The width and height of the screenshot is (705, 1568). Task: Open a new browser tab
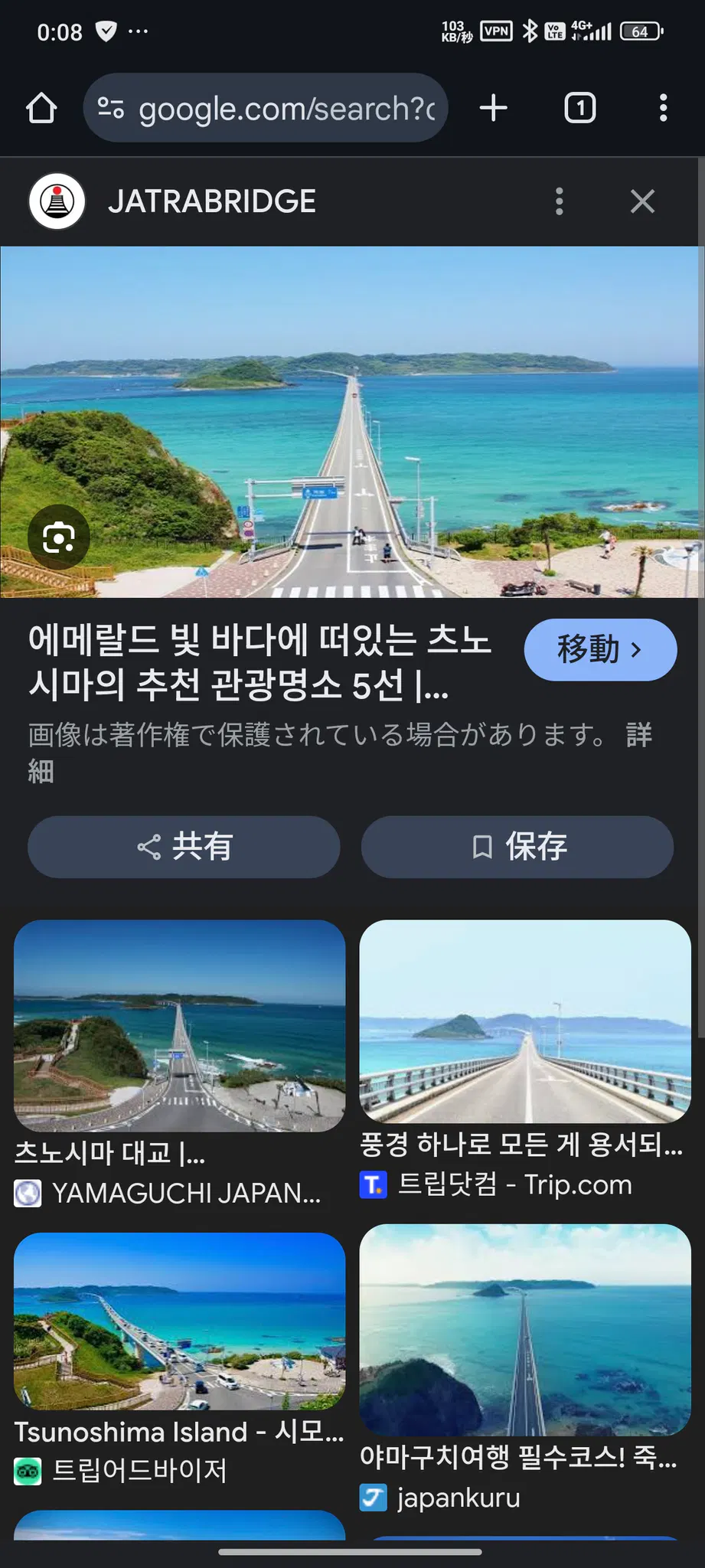coord(494,108)
